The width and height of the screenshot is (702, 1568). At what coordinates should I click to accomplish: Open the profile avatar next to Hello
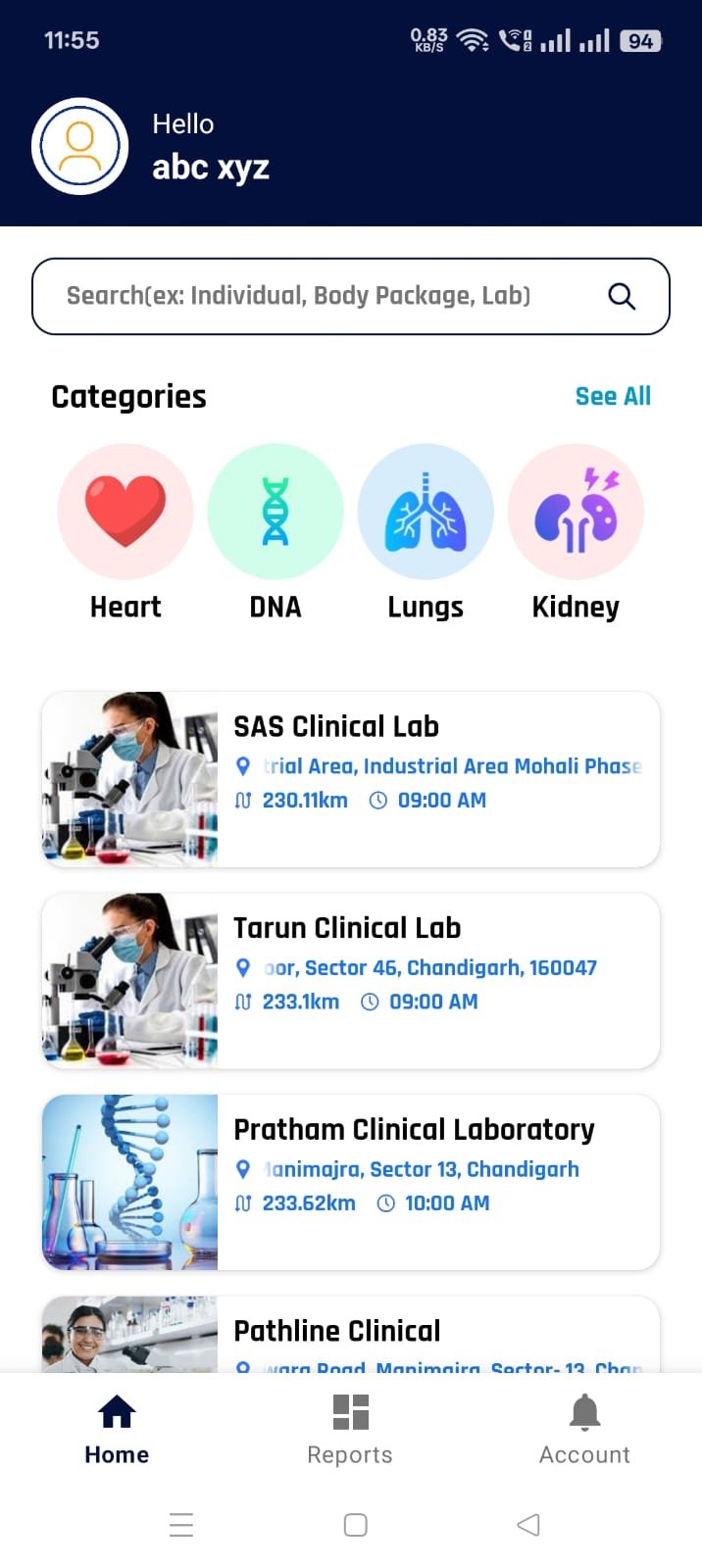[x=80, y=146]
